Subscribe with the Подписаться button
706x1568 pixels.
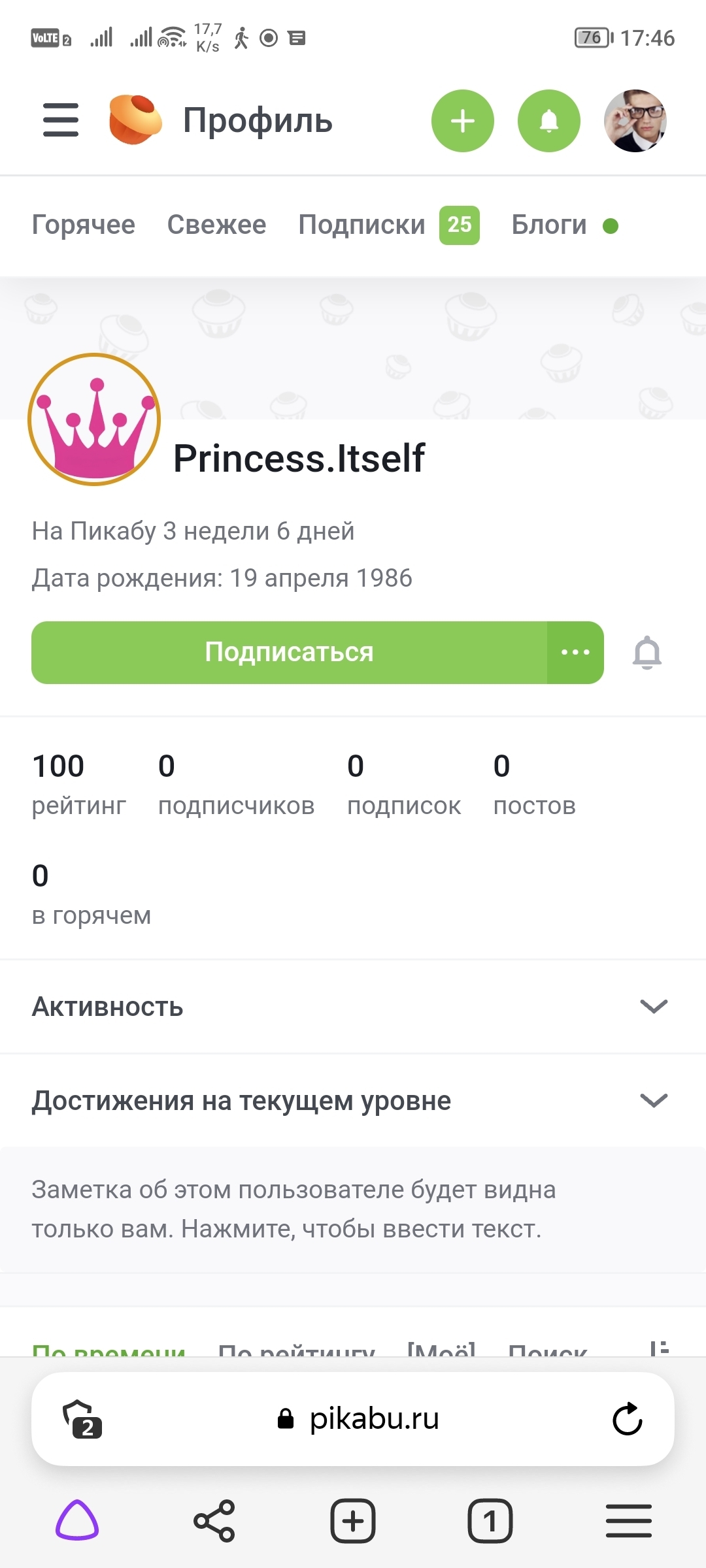tap(289, 653)
